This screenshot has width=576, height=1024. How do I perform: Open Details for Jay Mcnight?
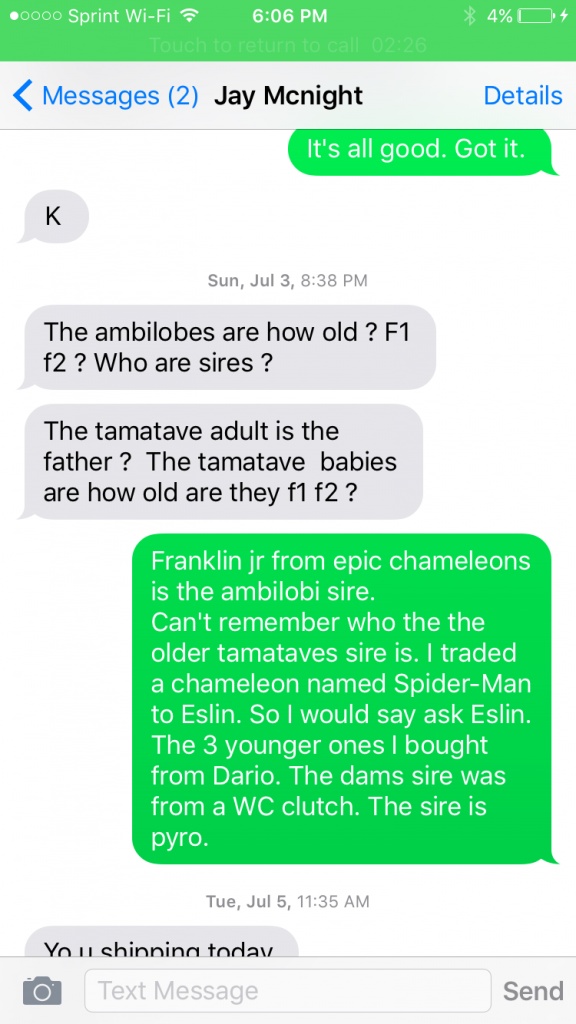[x=522, y=96]
